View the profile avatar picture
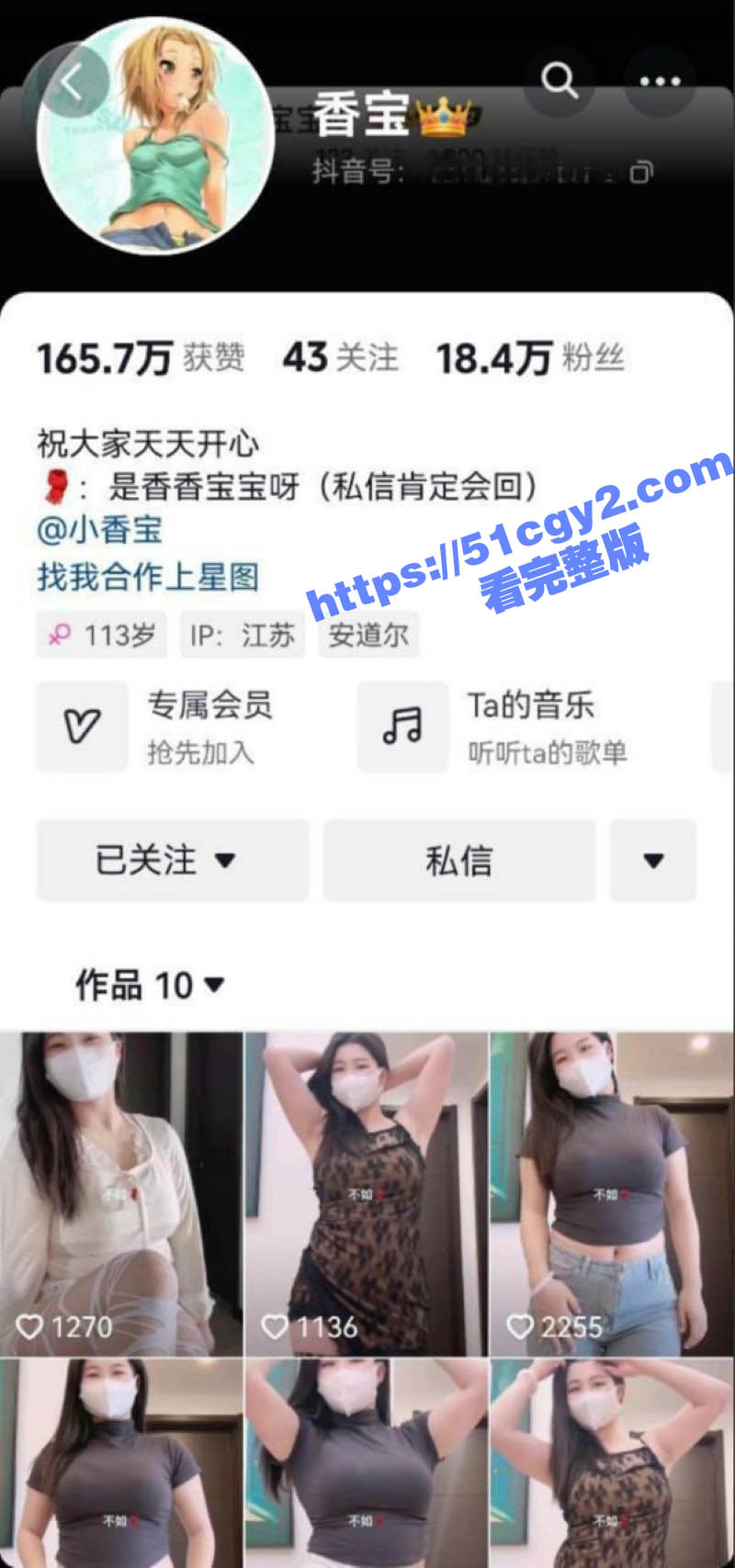Screen dimensions: 735x1568 [x=154, y=135]
